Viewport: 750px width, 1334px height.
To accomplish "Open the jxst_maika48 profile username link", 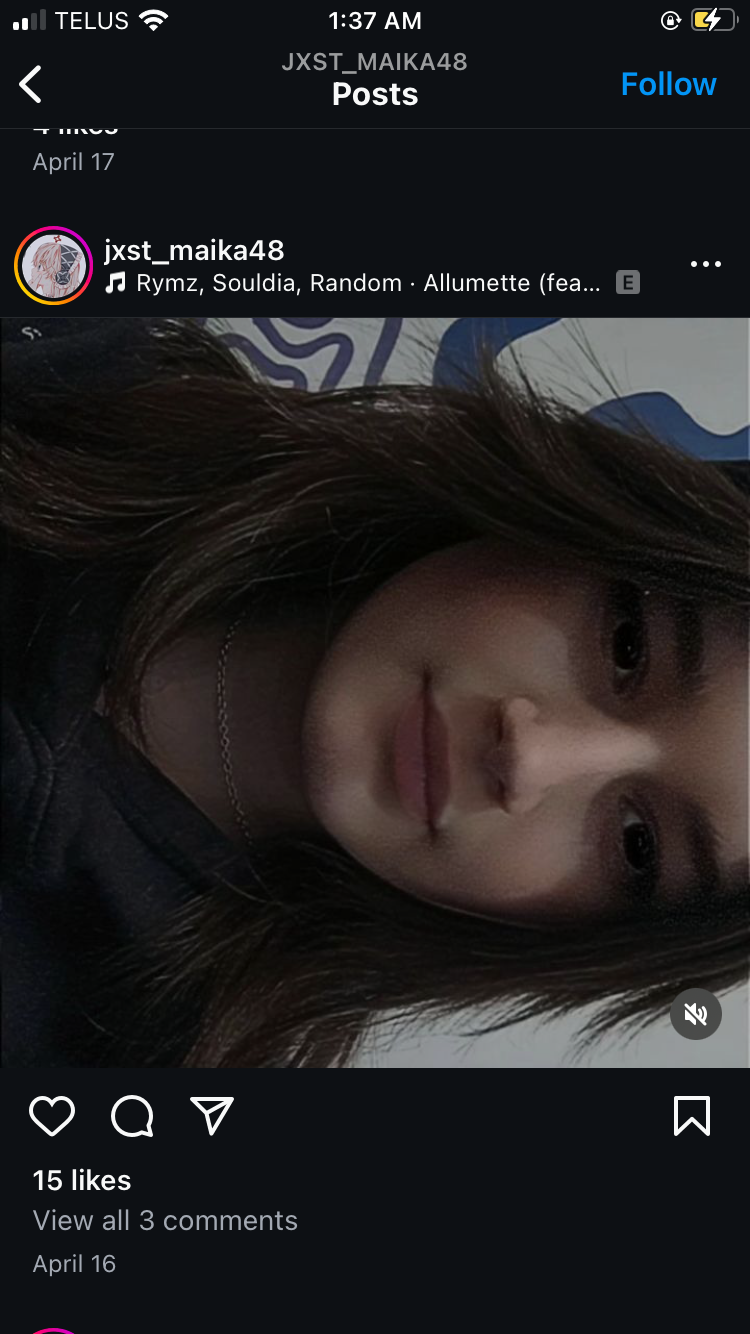I will (194, 250).
